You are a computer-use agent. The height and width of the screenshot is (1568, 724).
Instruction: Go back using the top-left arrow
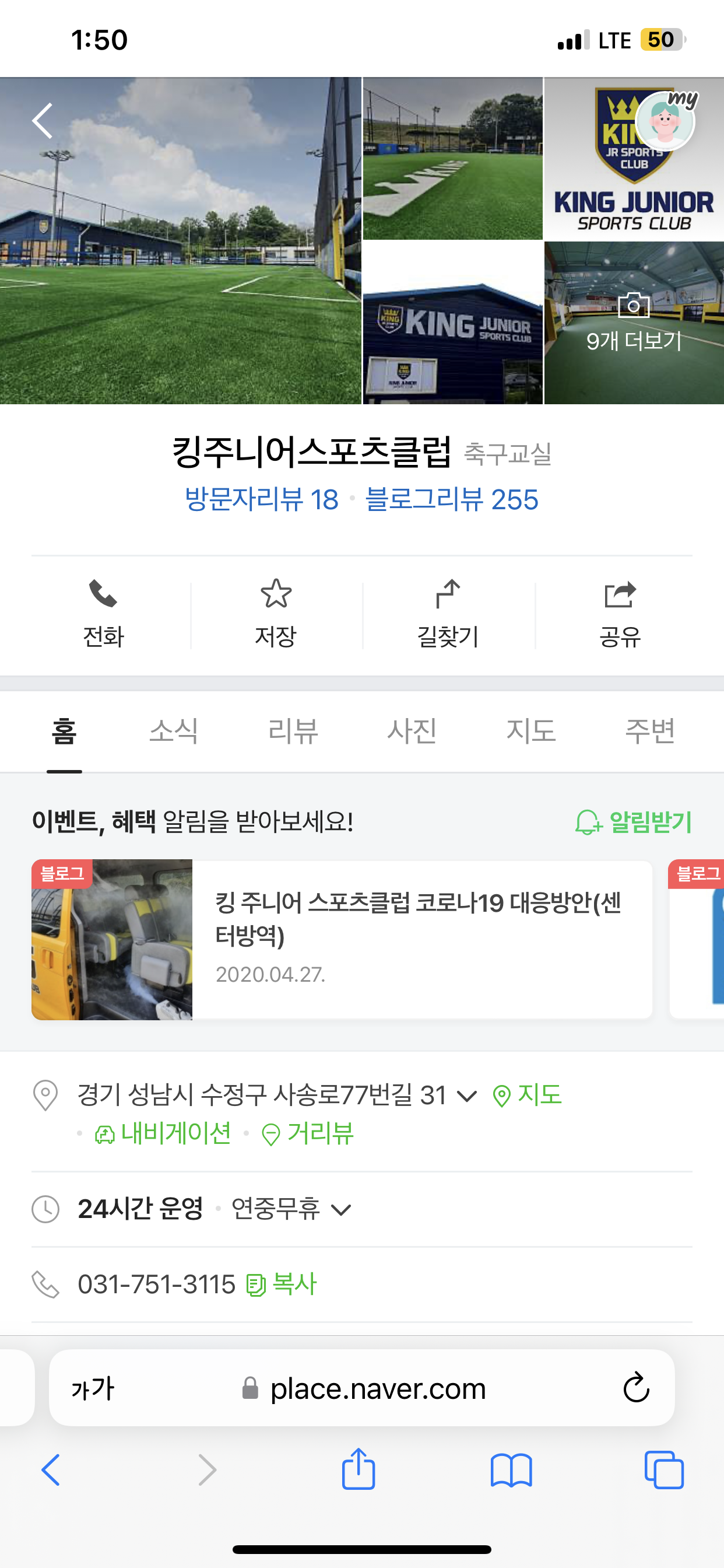point(43,121)
